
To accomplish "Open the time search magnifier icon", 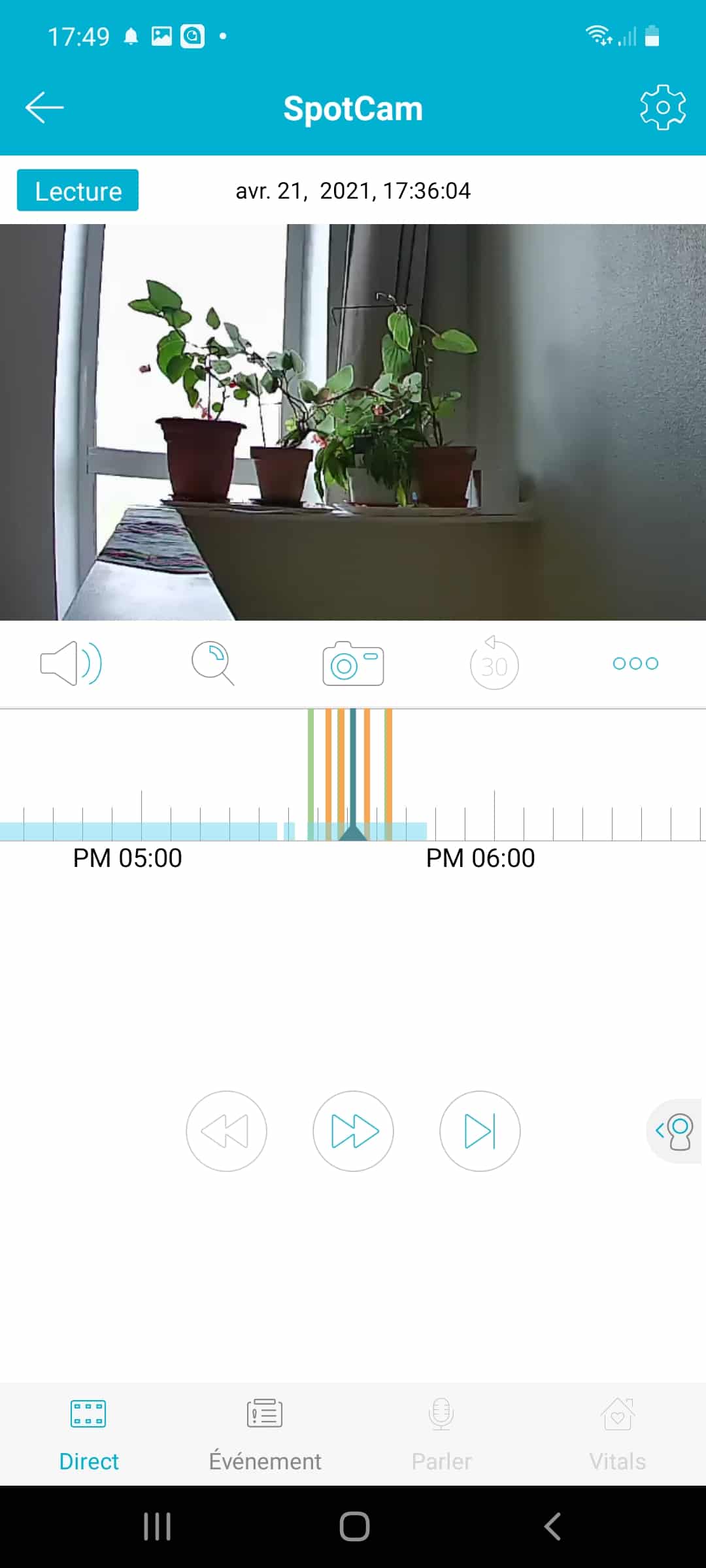I will [x=212, y=663].
